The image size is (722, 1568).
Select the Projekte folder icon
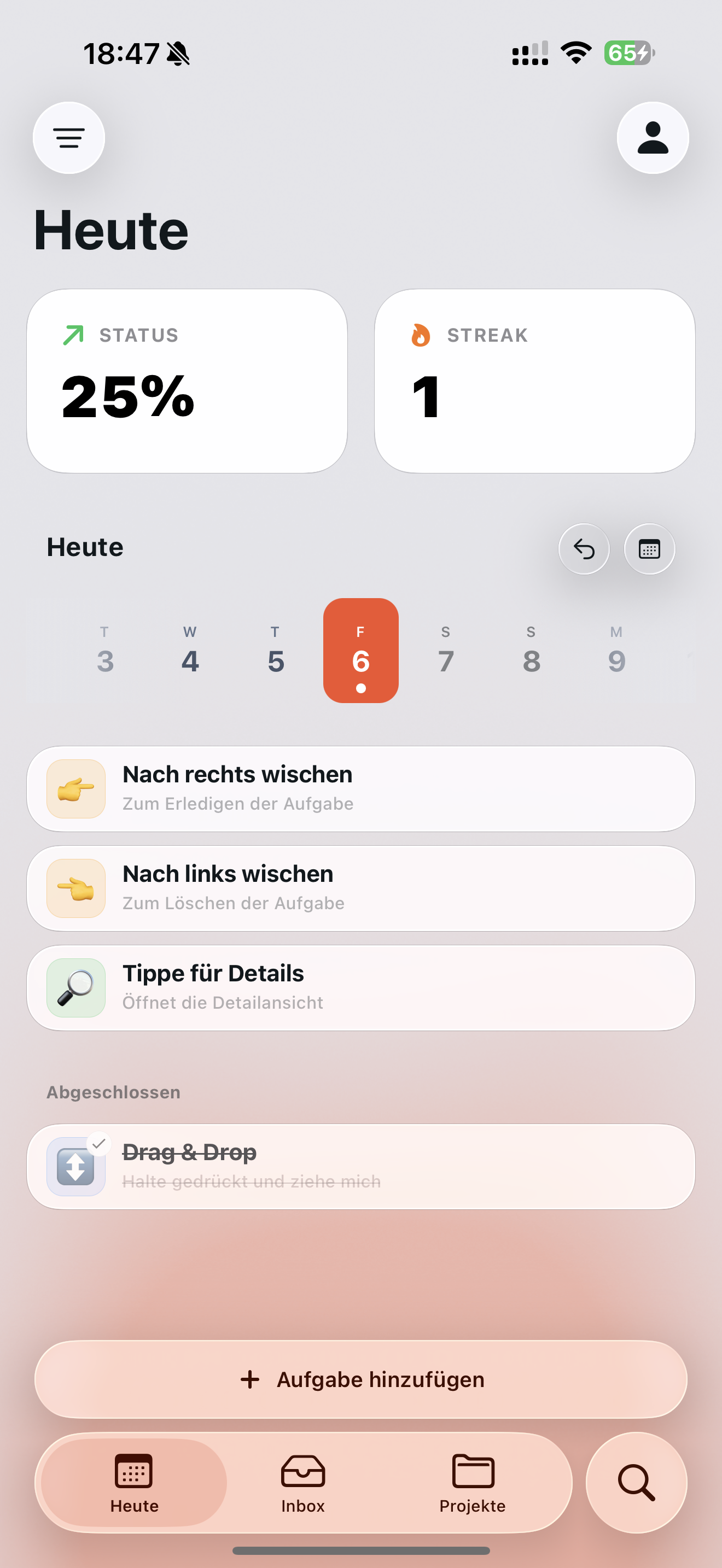[x=473, y=1473]
